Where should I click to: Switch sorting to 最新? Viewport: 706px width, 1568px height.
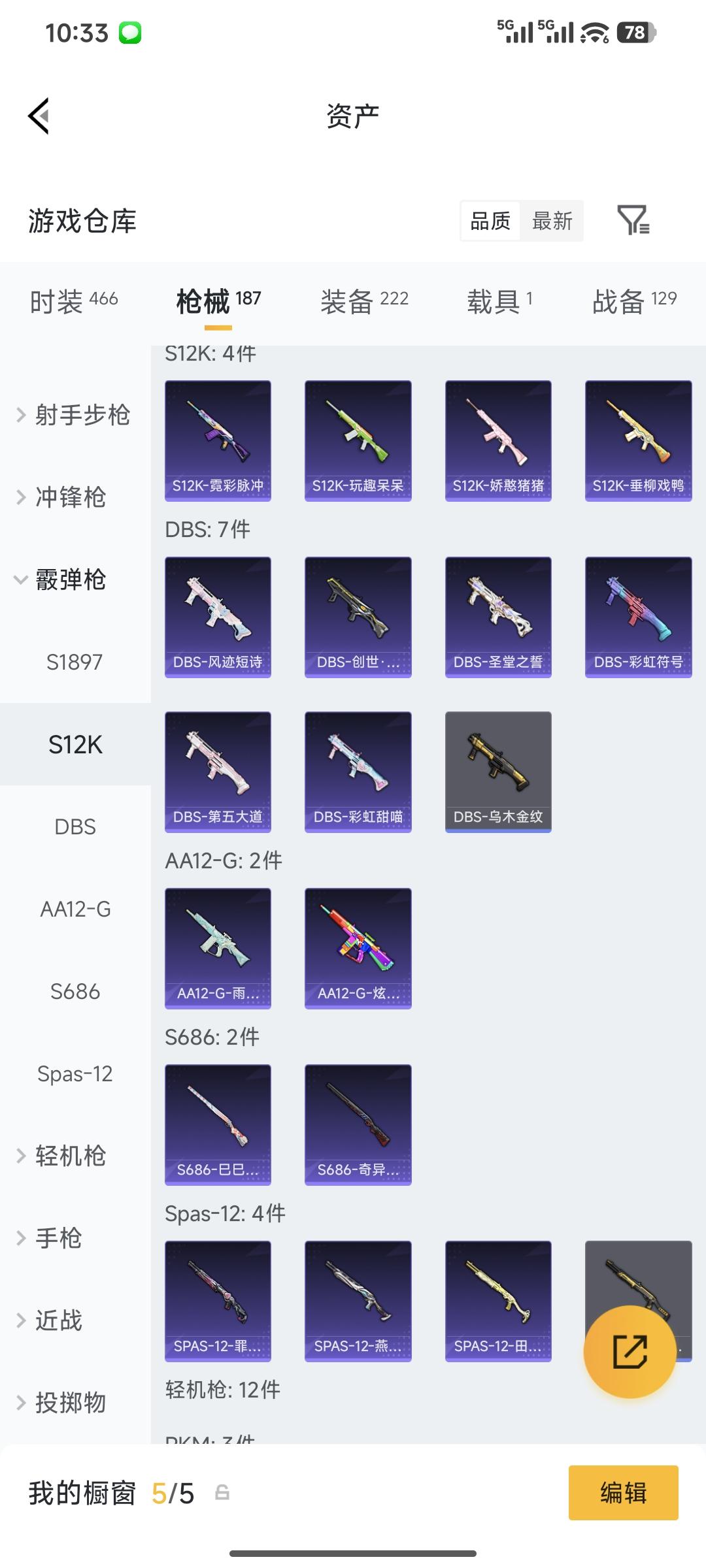coord(552,221)
